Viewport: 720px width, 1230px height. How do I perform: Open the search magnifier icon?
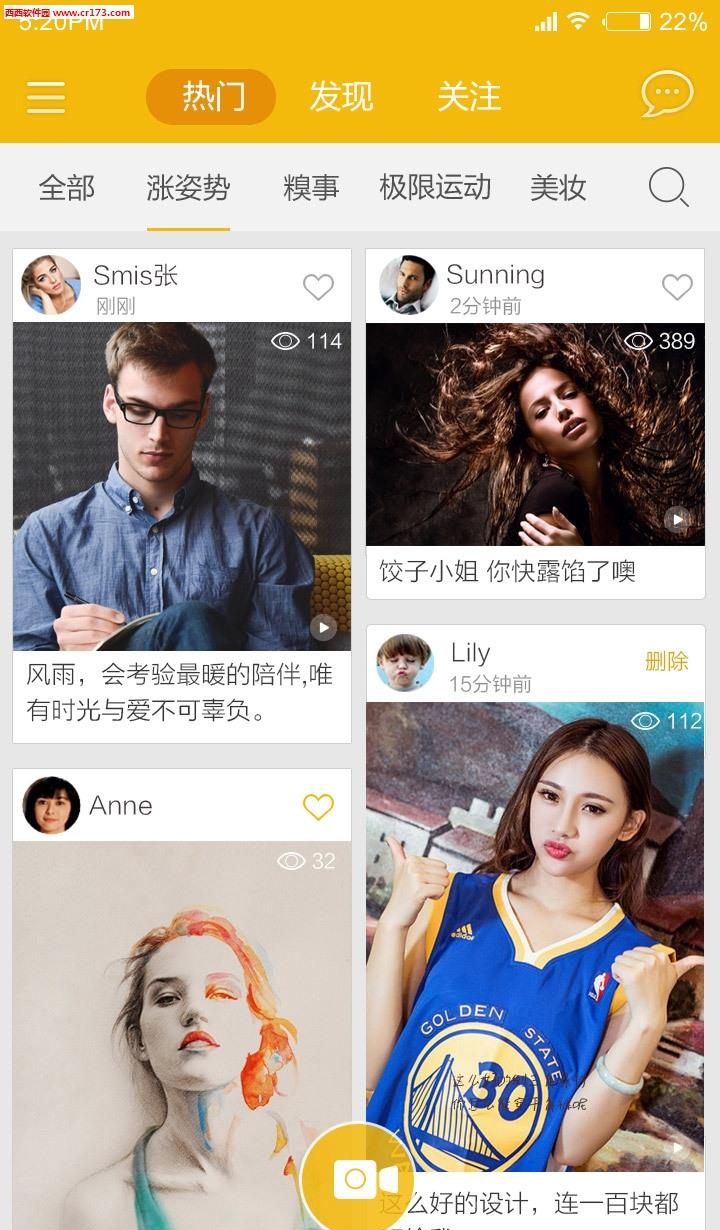click(x=668, y=187)
